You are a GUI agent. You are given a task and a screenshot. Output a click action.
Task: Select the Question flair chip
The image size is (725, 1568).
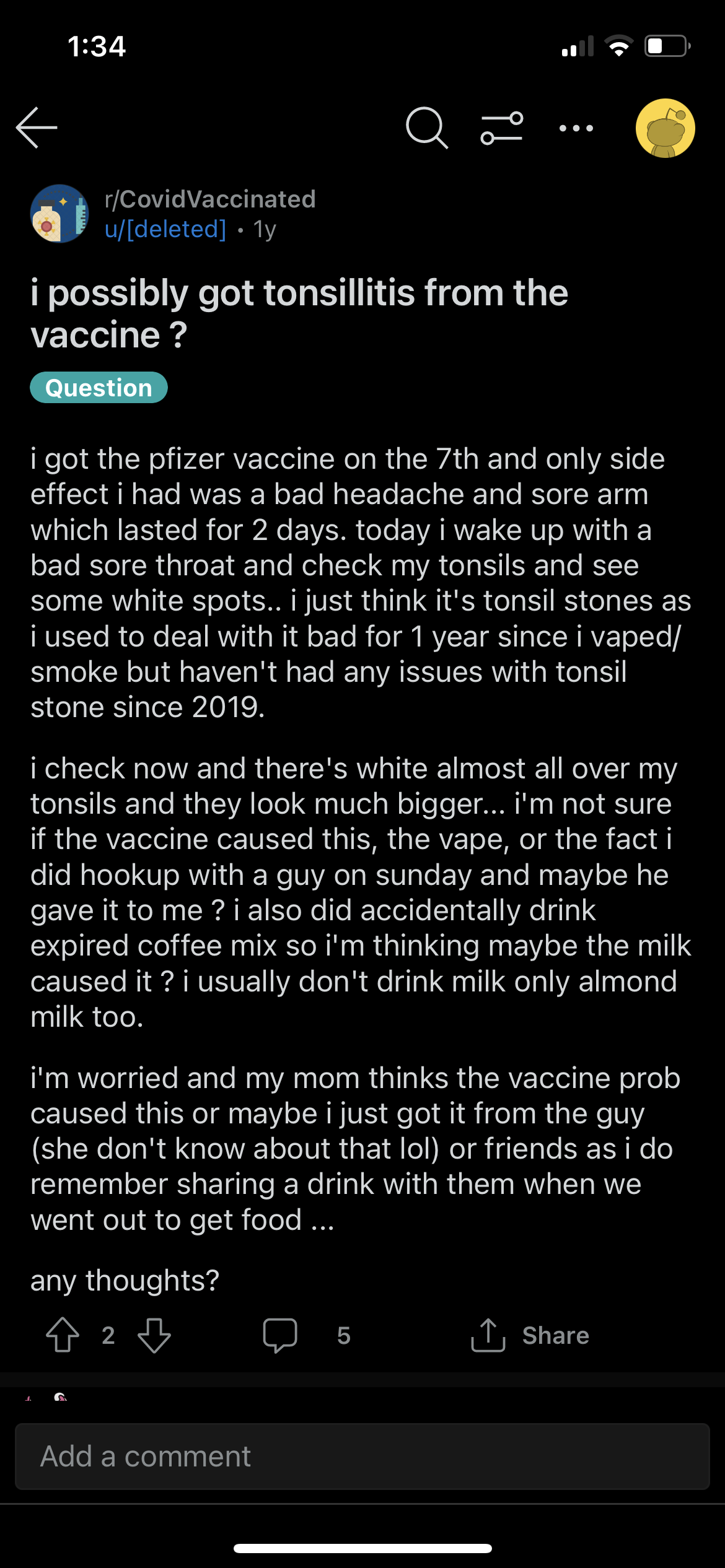click(99, 388)
